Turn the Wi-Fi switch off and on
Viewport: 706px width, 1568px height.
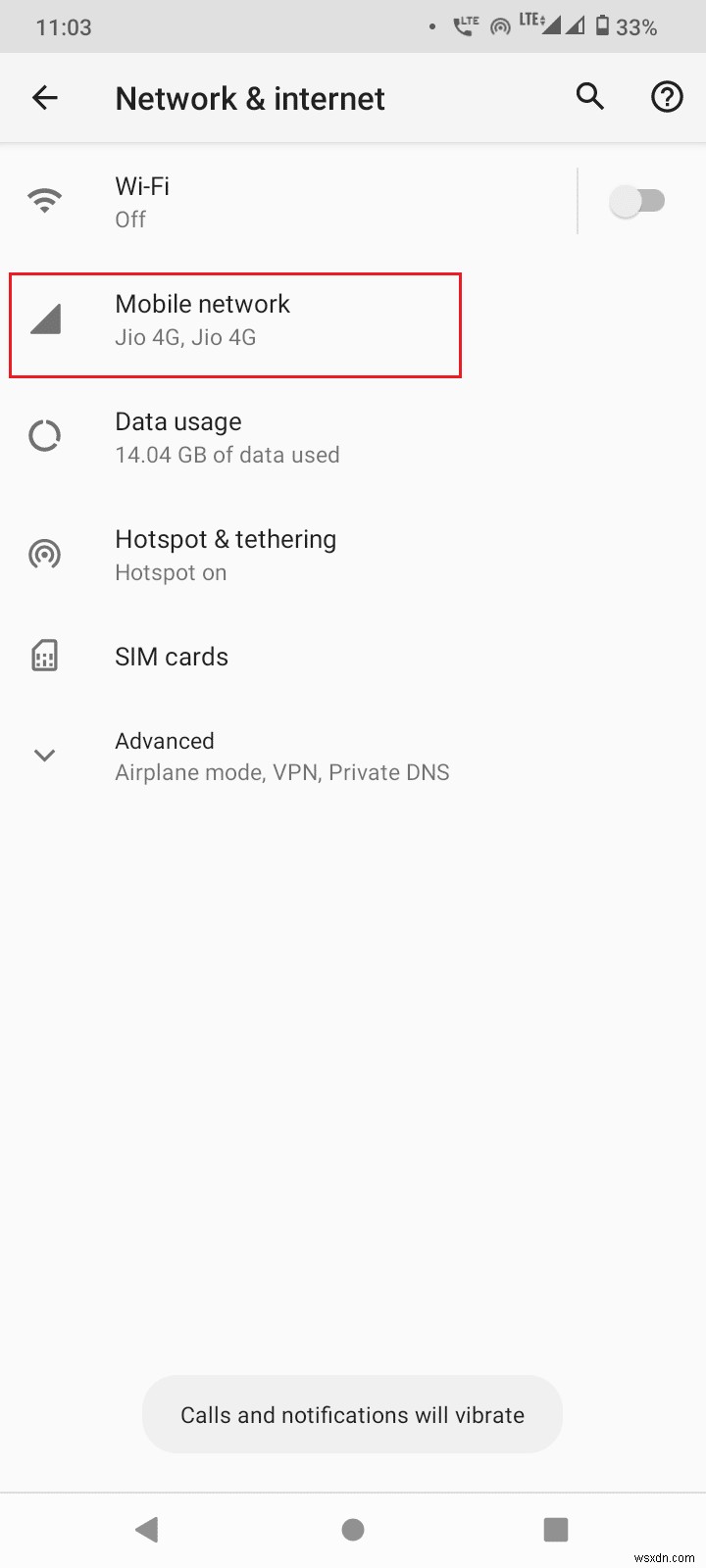[x=639, y=199]
